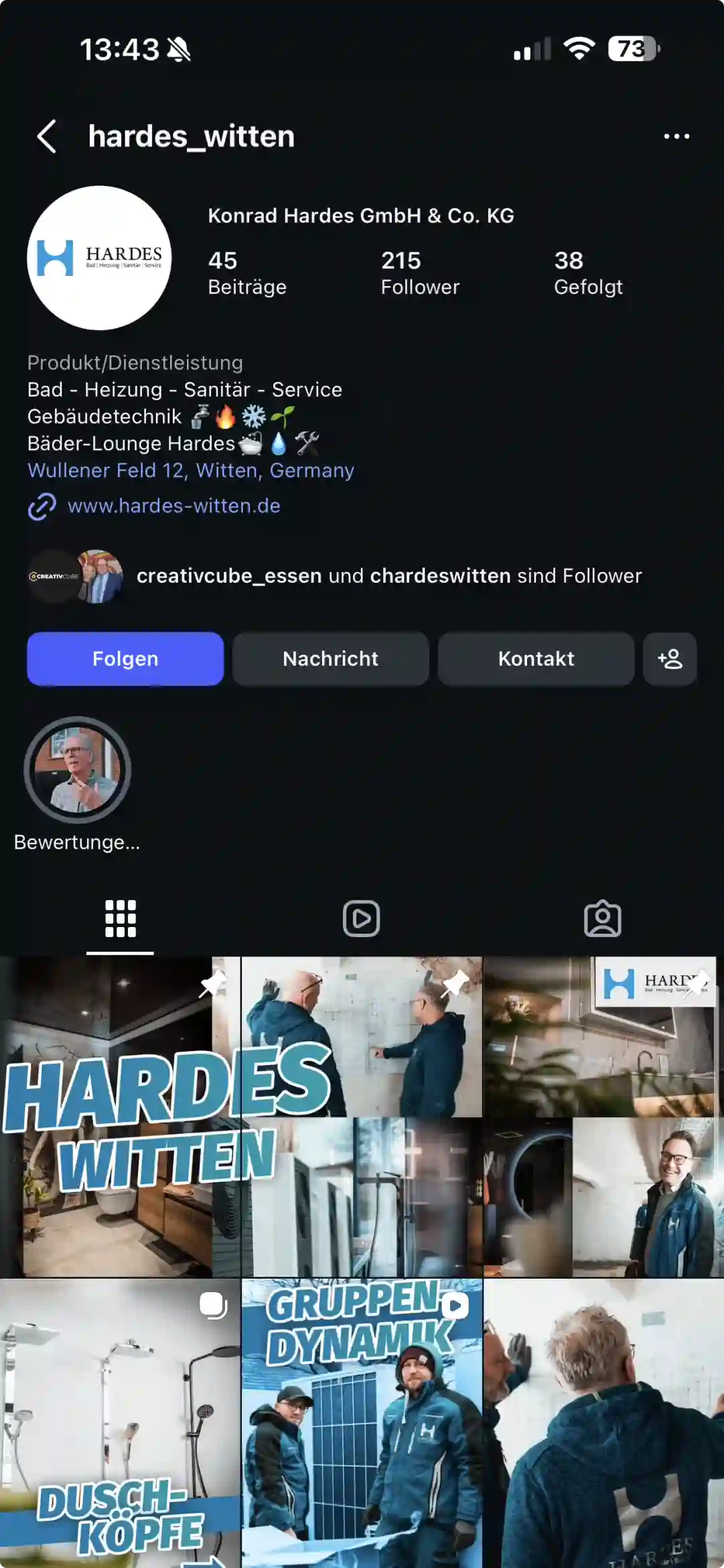Switch to the tagged photos tab
Screen dimensions: 724x1568
pos(602,919)
